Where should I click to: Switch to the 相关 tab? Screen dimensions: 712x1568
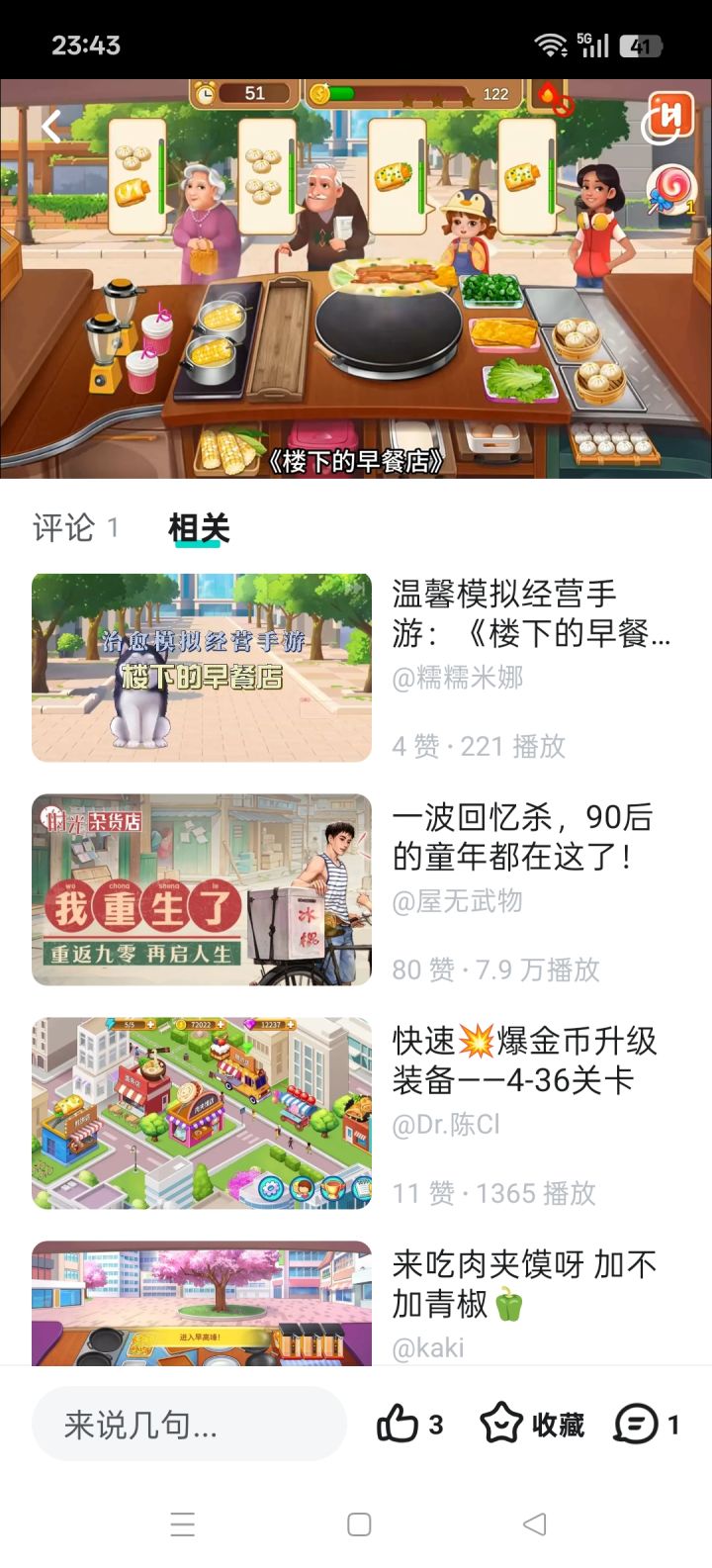[198, 529]
